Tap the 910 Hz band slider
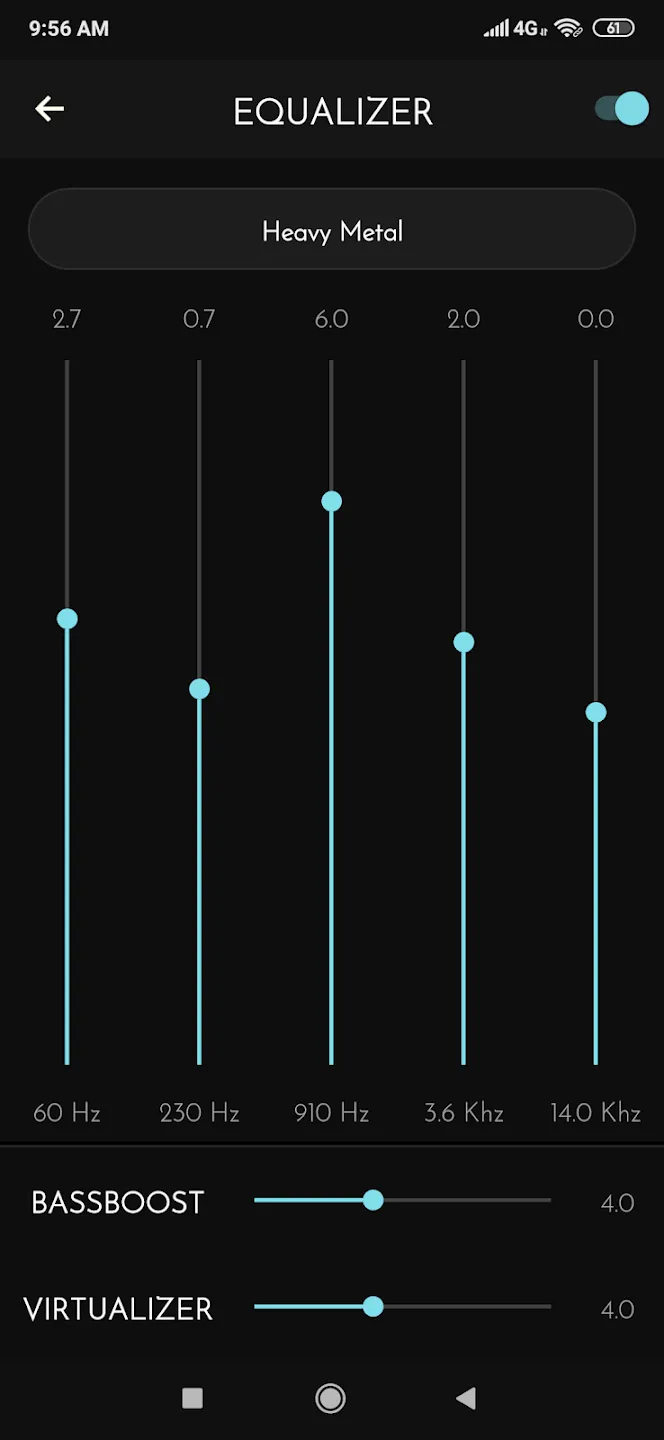 (x=331, y=712)
